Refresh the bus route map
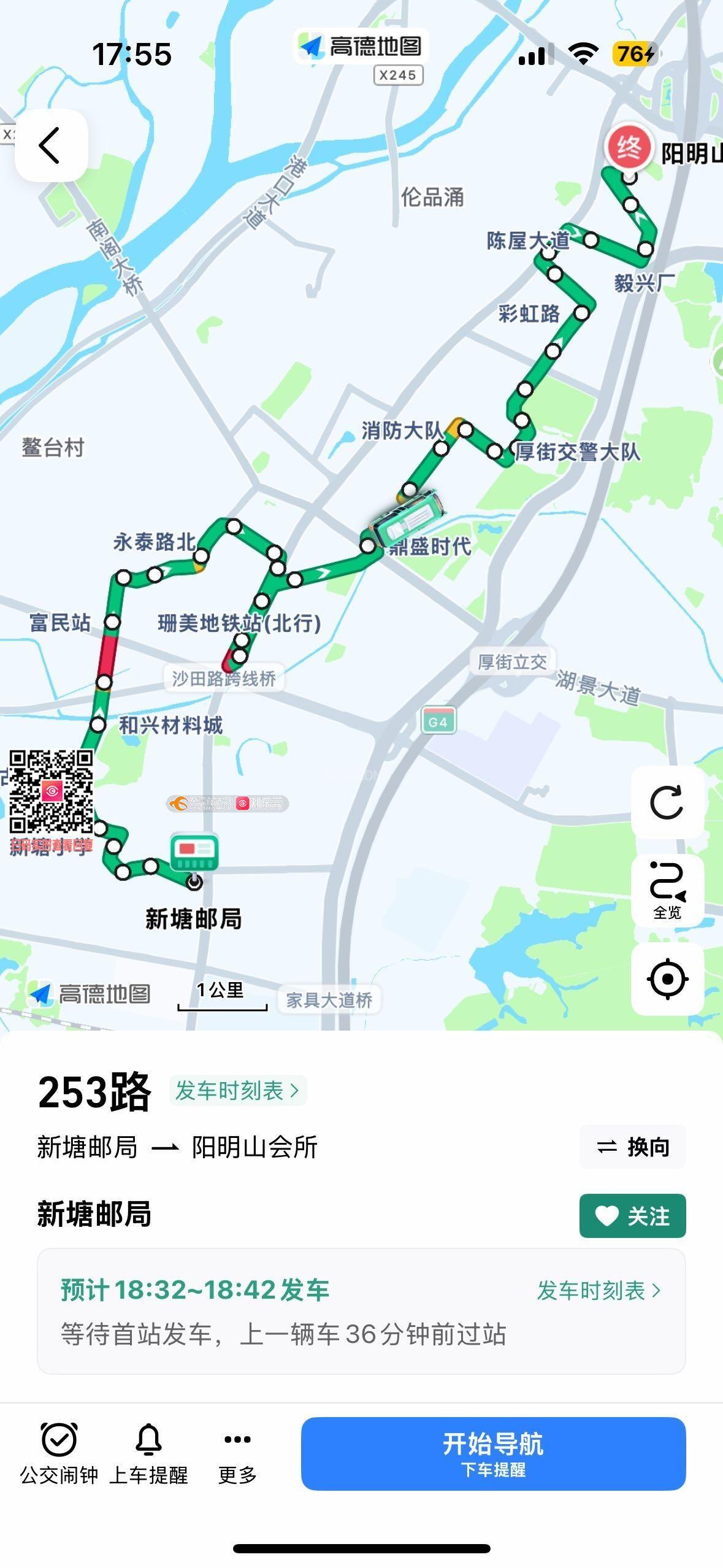The width and height of the screenshot is (723, 1568). (x=667, y=802)
